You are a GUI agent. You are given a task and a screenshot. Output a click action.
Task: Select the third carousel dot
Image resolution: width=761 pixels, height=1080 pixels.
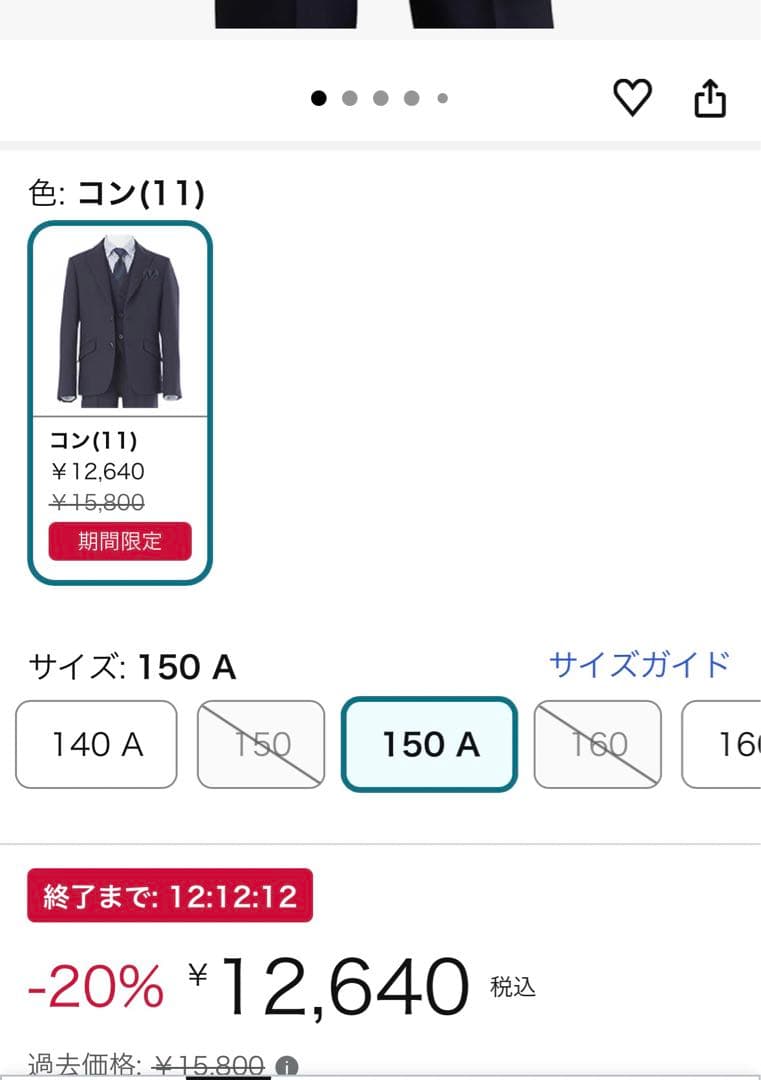pyautogui.click(x=381, y=99)
